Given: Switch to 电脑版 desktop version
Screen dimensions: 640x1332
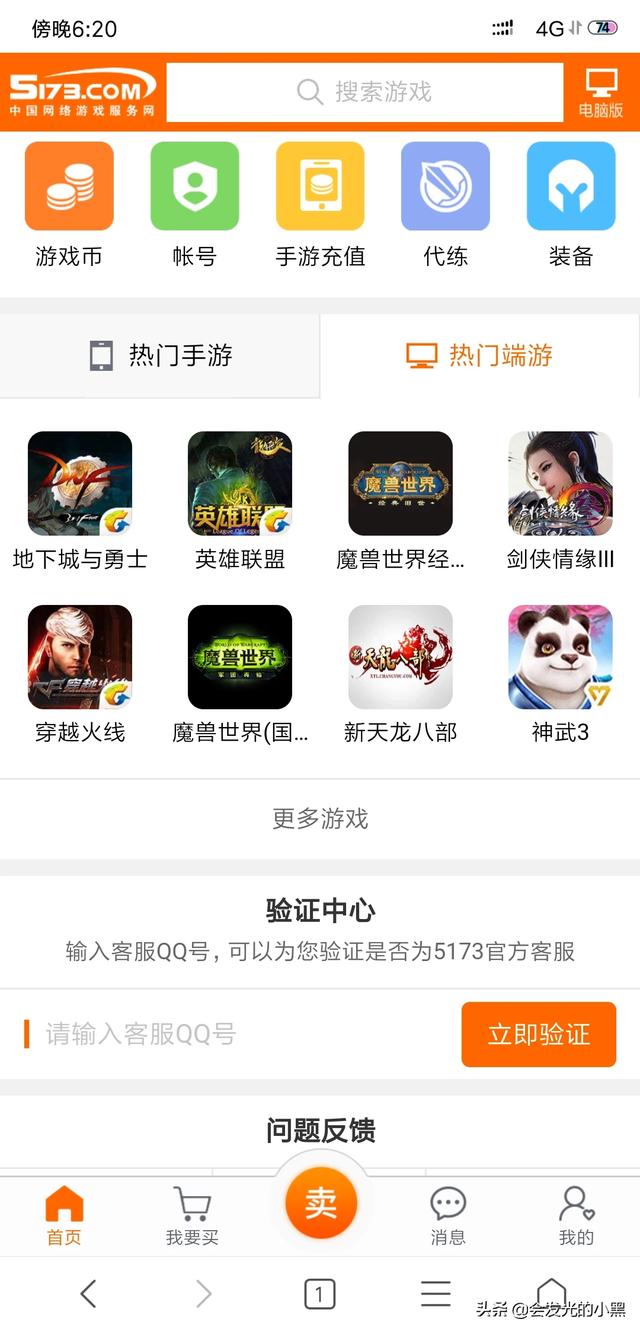Looking at the screenshot, I should coord(600,93).
